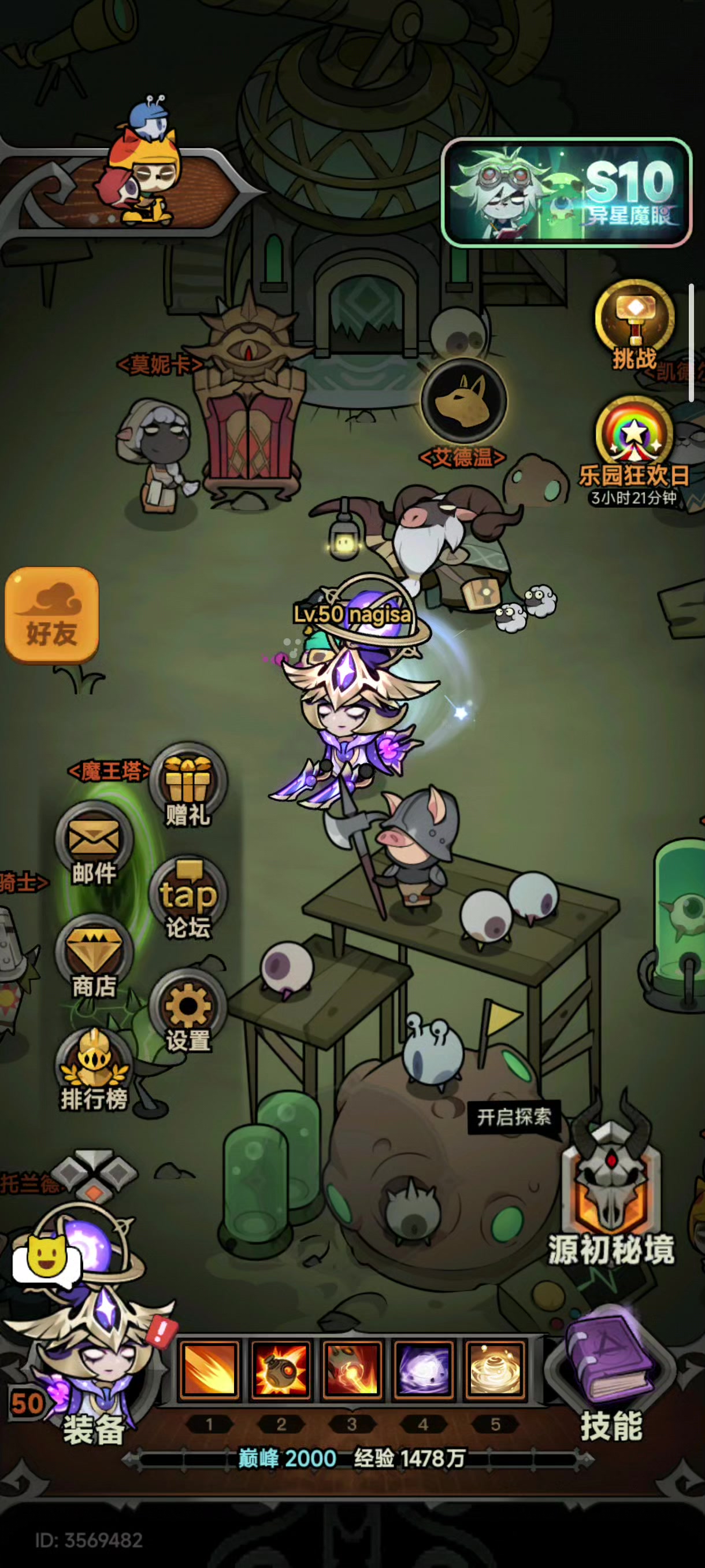The image size is (705, 1568).
Task: View the 排行榜 leaderboard
Action: 94,1068
